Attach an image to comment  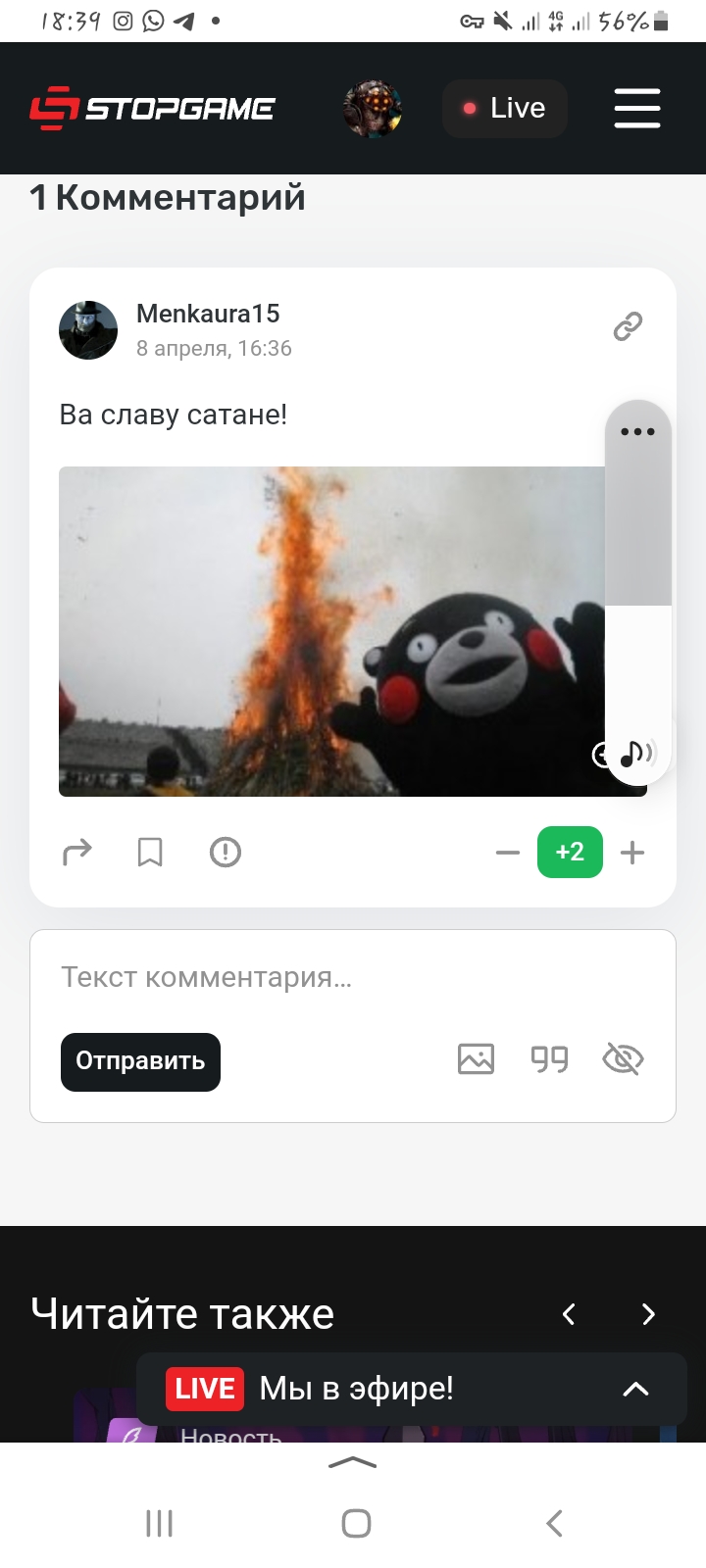tap(477, 1058)
